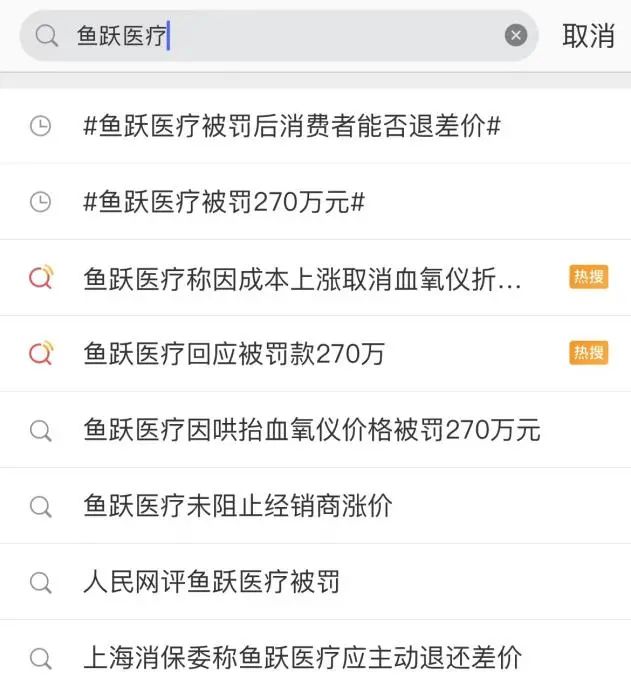Open hot search 鱼跃医疗回应被罚款270万

pyautogui.click(x=234, y=354)
